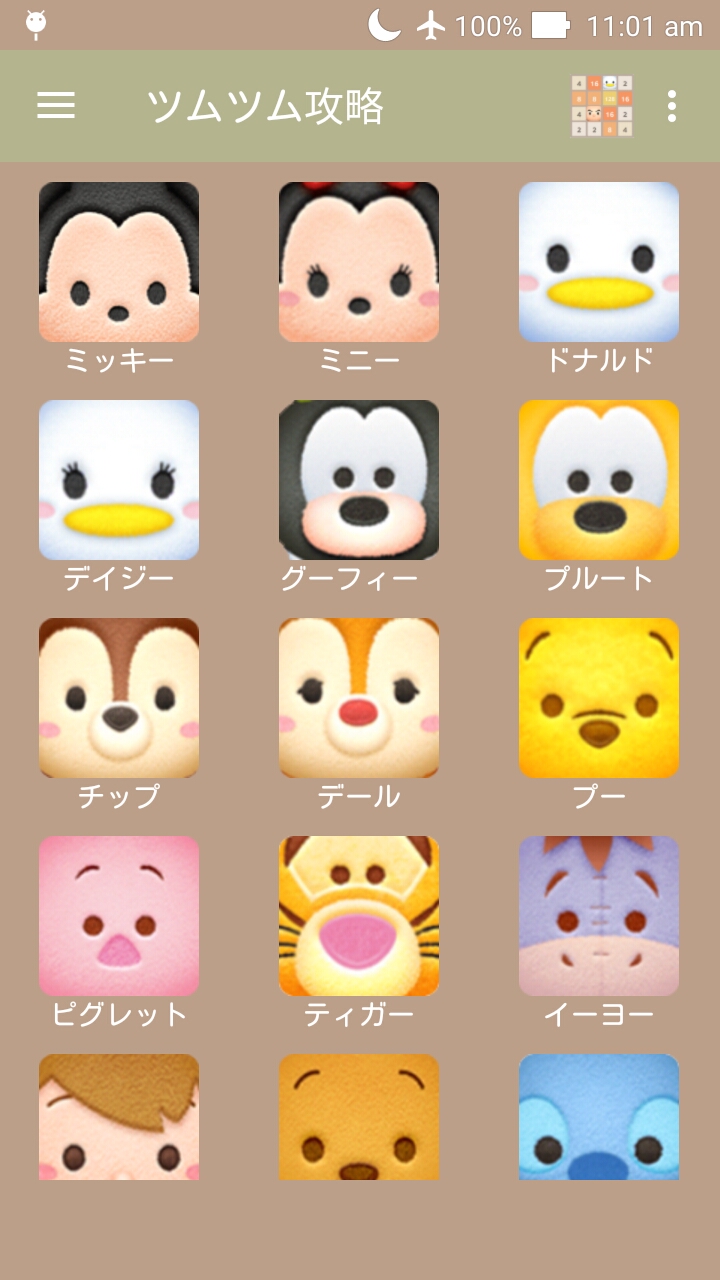Tap the number puzzle grid icon
Image resolution: width=720 pixels, height=1280 pixels.
pos(602,106)
